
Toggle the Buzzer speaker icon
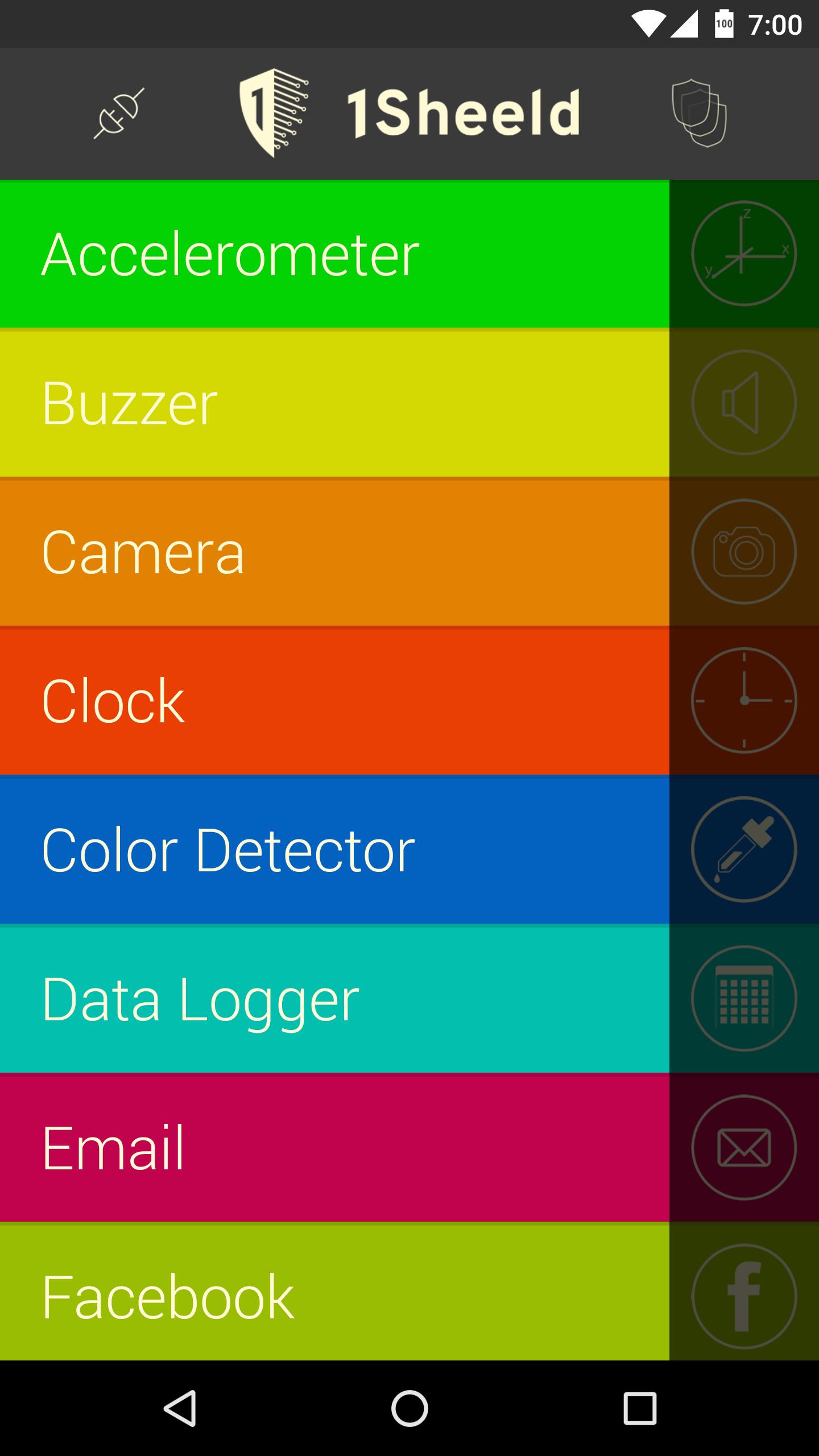[x=744, y=403]
